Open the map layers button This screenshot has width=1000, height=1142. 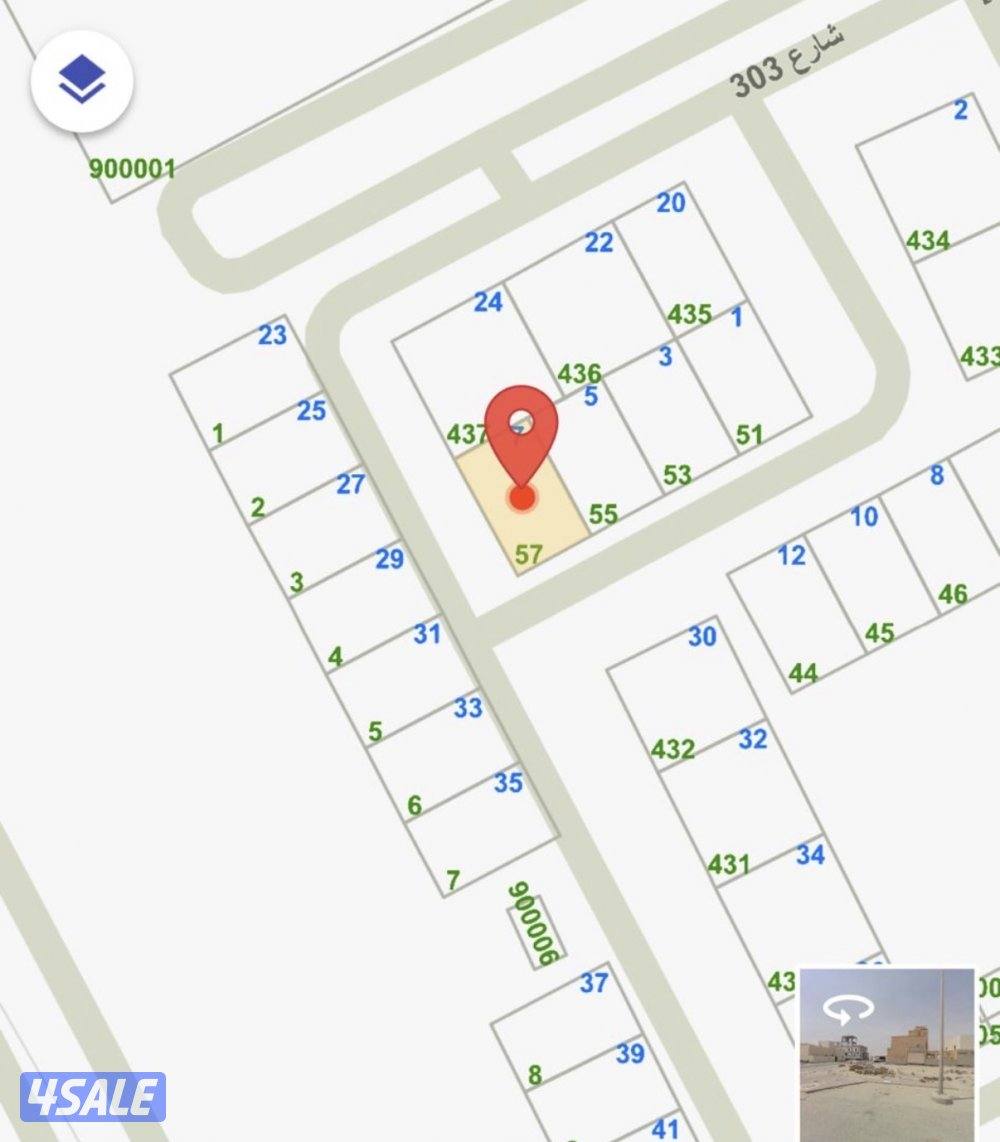coord(82,81)
